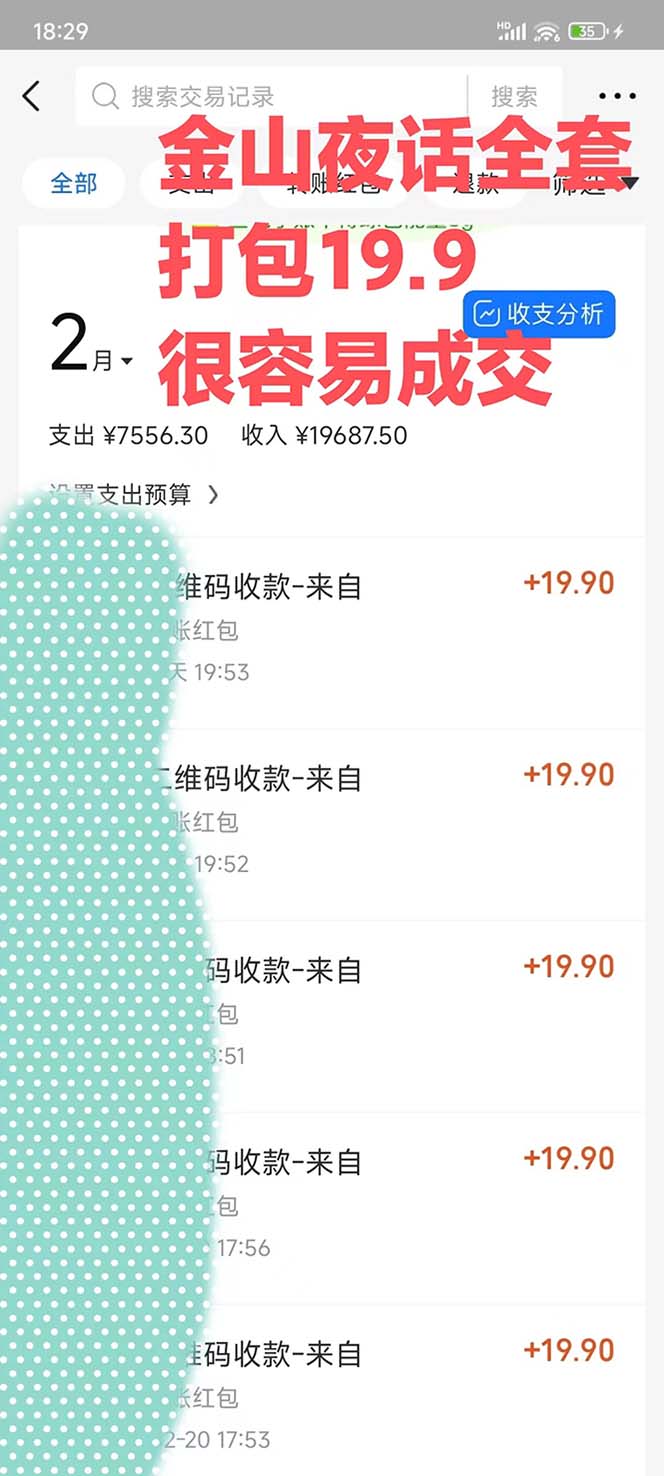
Task: Open the +19.90 record timed 19:53
Action: point(400,628)
